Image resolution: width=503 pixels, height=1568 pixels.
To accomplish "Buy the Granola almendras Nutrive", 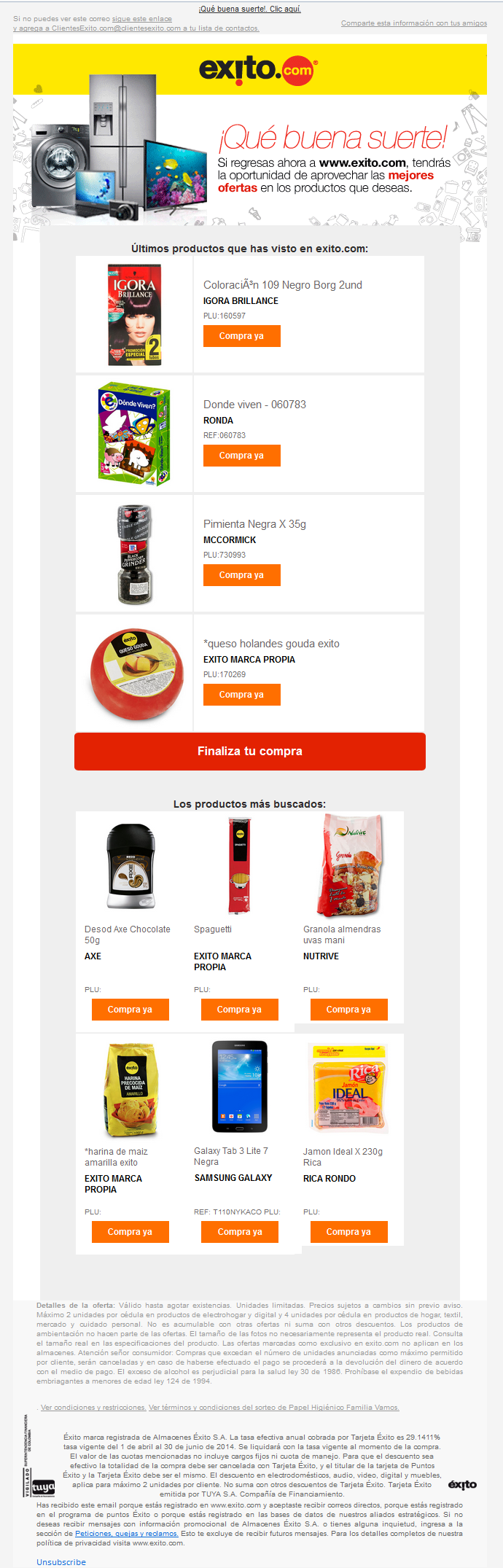I will [x=348, y=1010].
